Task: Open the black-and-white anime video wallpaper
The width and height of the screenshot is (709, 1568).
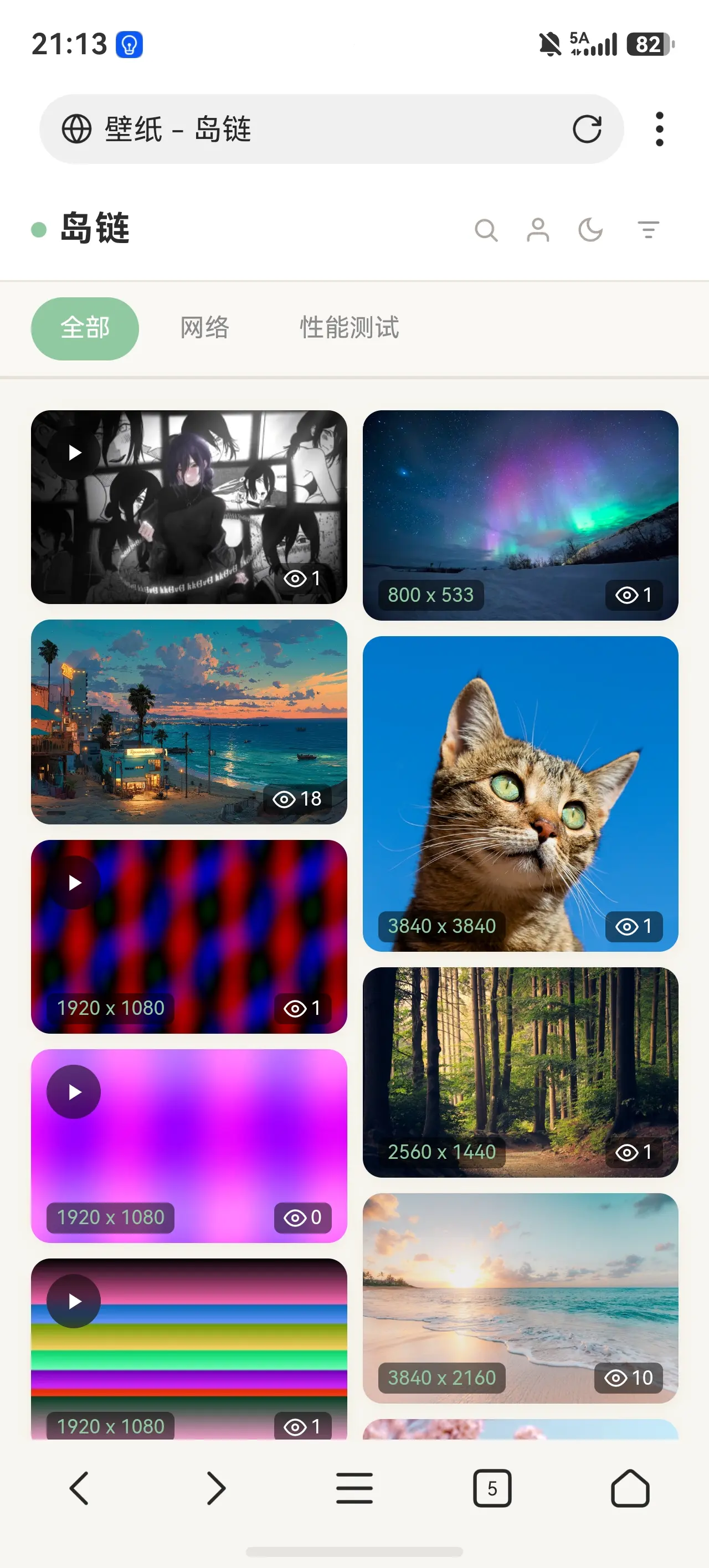Action: tap(189, 507)
